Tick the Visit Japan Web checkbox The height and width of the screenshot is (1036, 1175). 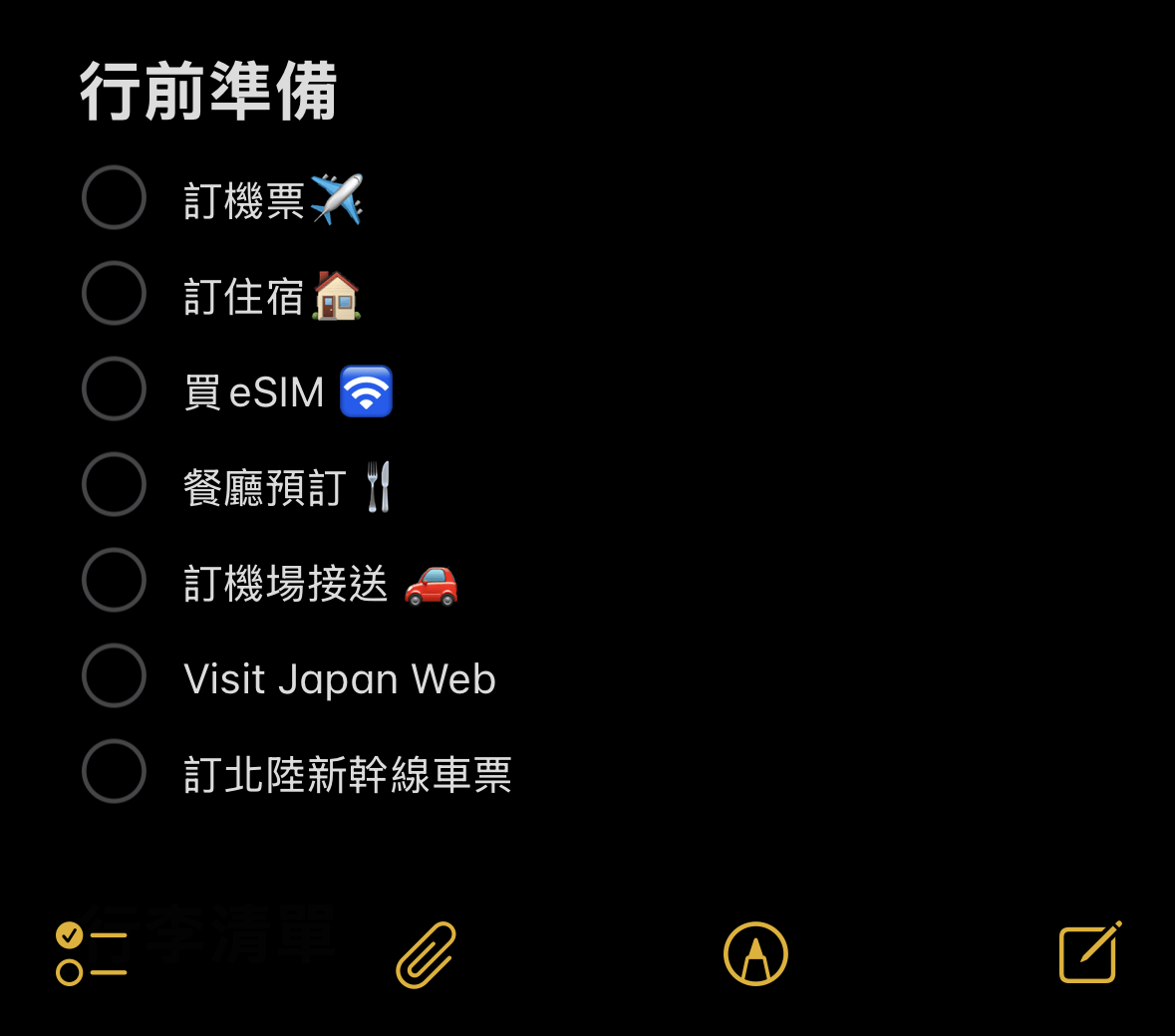click(x=114, y=675)
